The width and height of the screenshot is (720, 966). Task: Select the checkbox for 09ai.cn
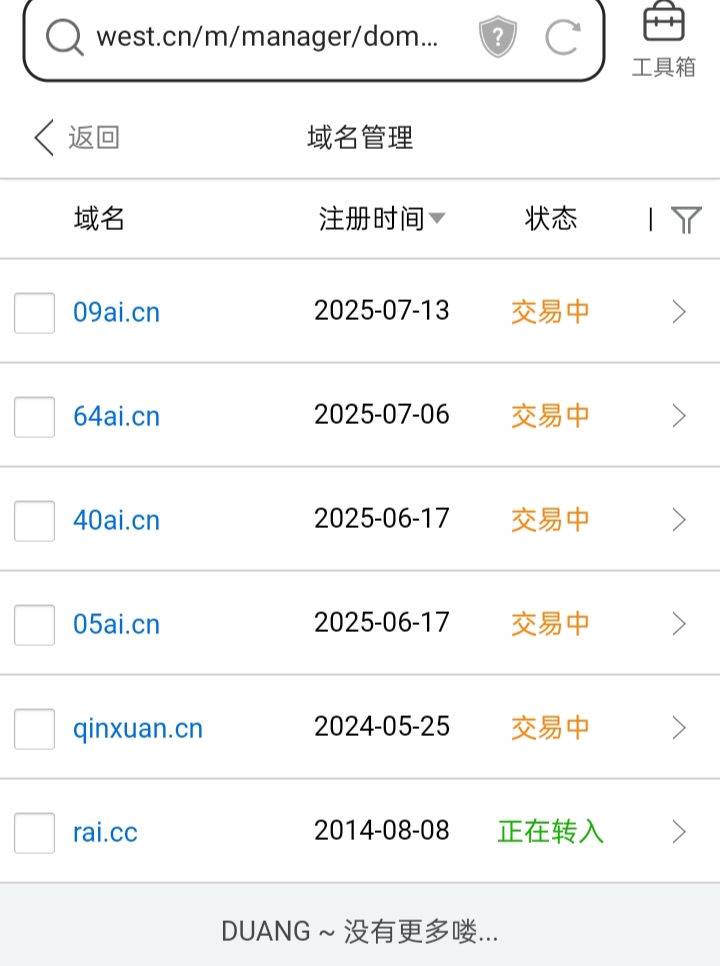(35, 312)
